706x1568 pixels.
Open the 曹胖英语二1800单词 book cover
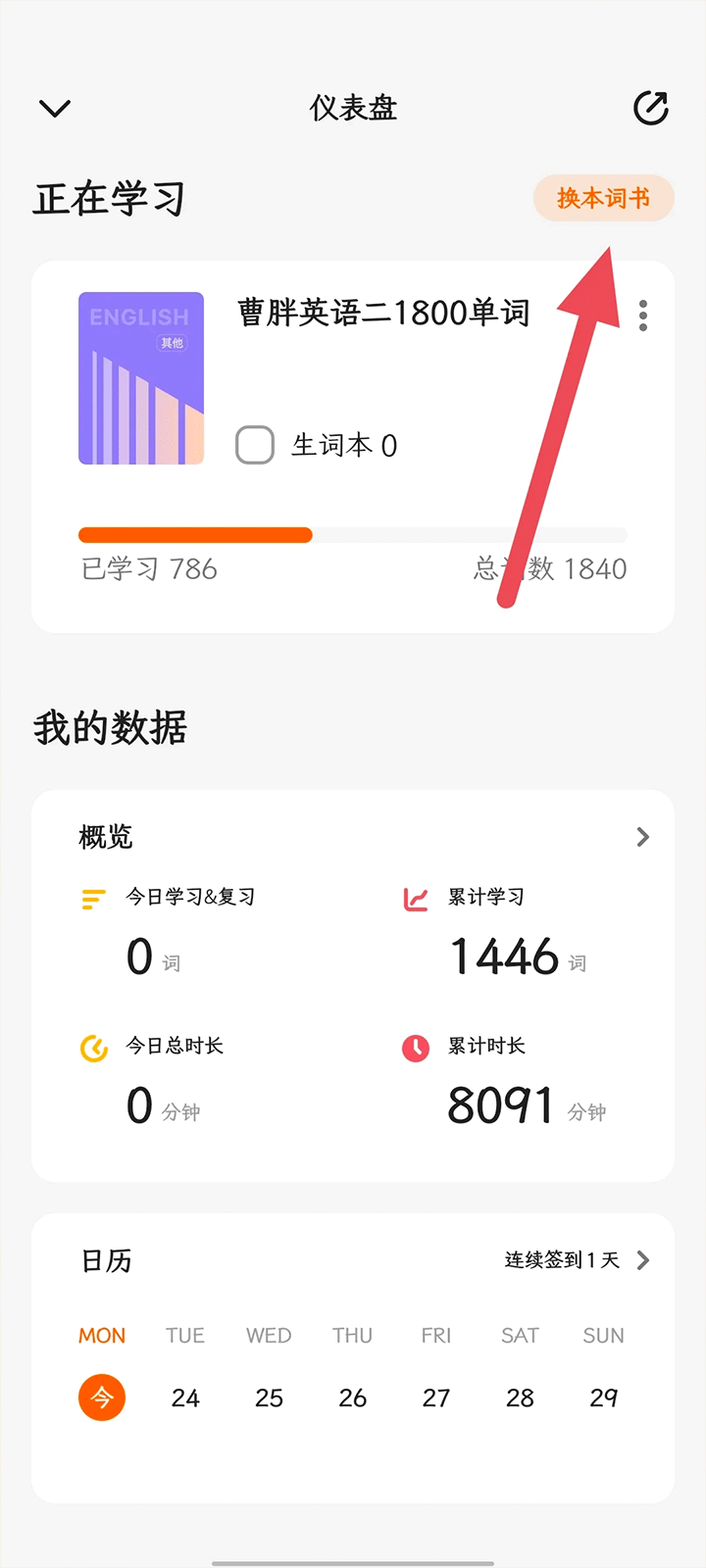pos(141,378)
